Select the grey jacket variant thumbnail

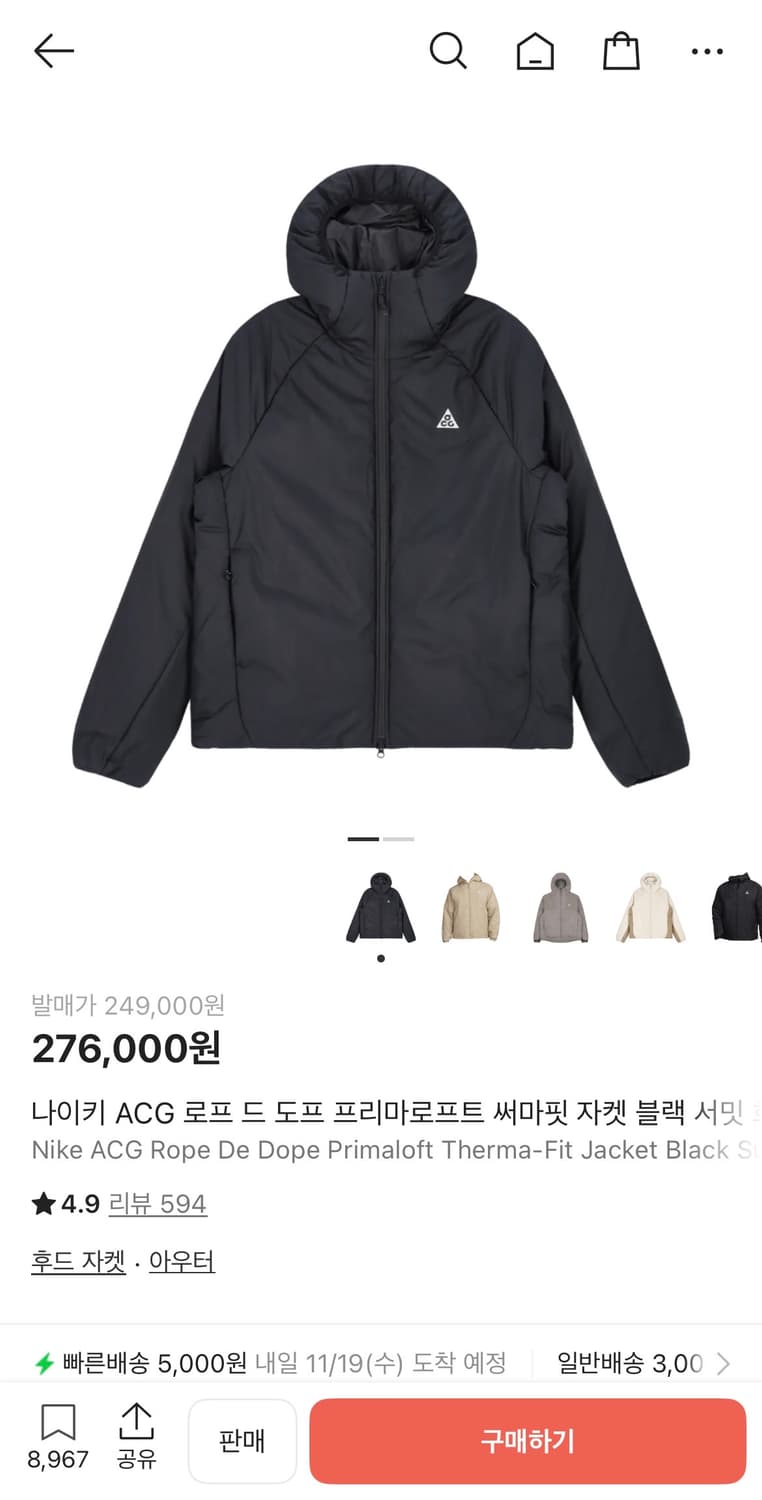560,905
